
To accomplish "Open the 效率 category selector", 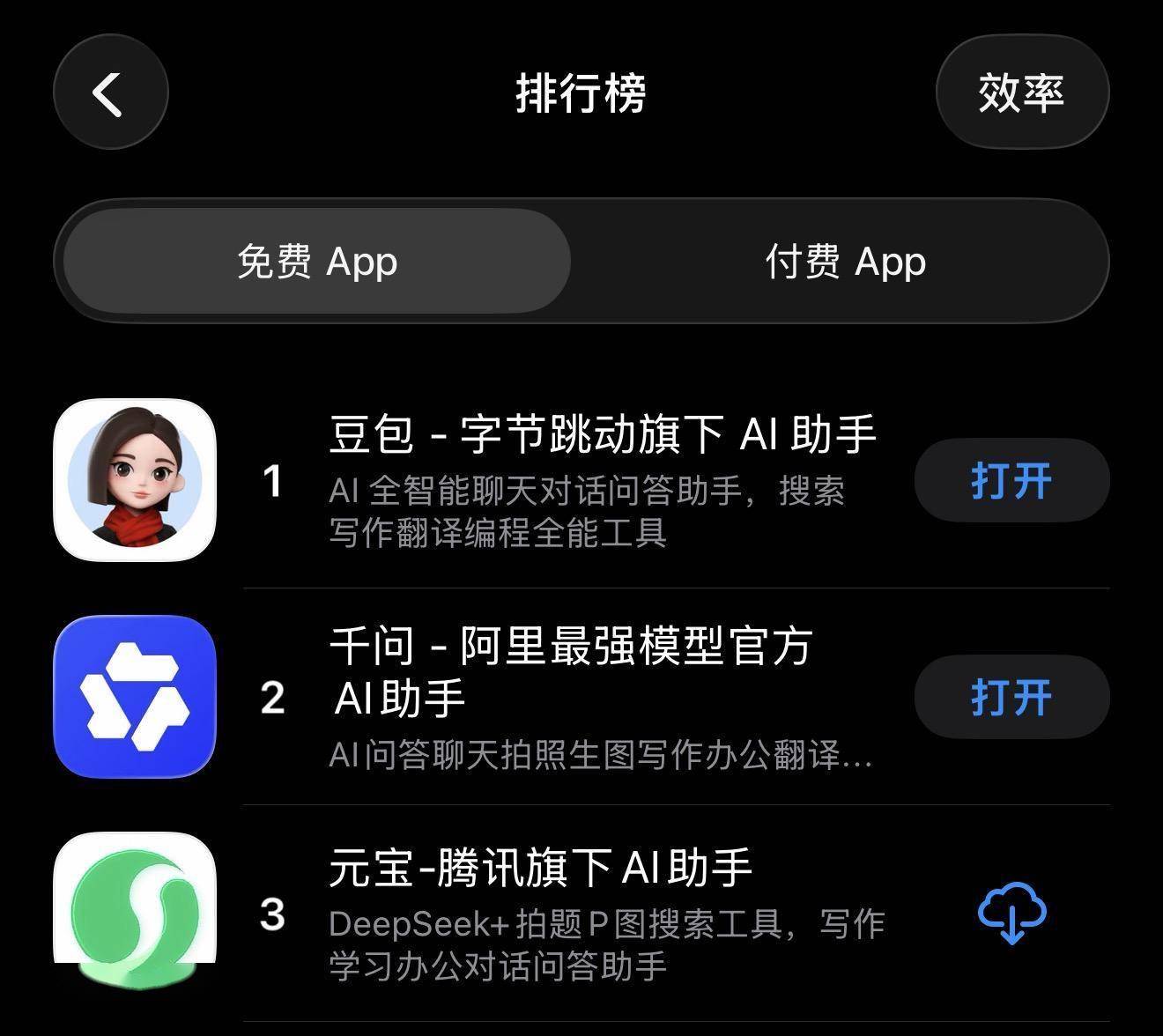I will (x=1021, y=92).
